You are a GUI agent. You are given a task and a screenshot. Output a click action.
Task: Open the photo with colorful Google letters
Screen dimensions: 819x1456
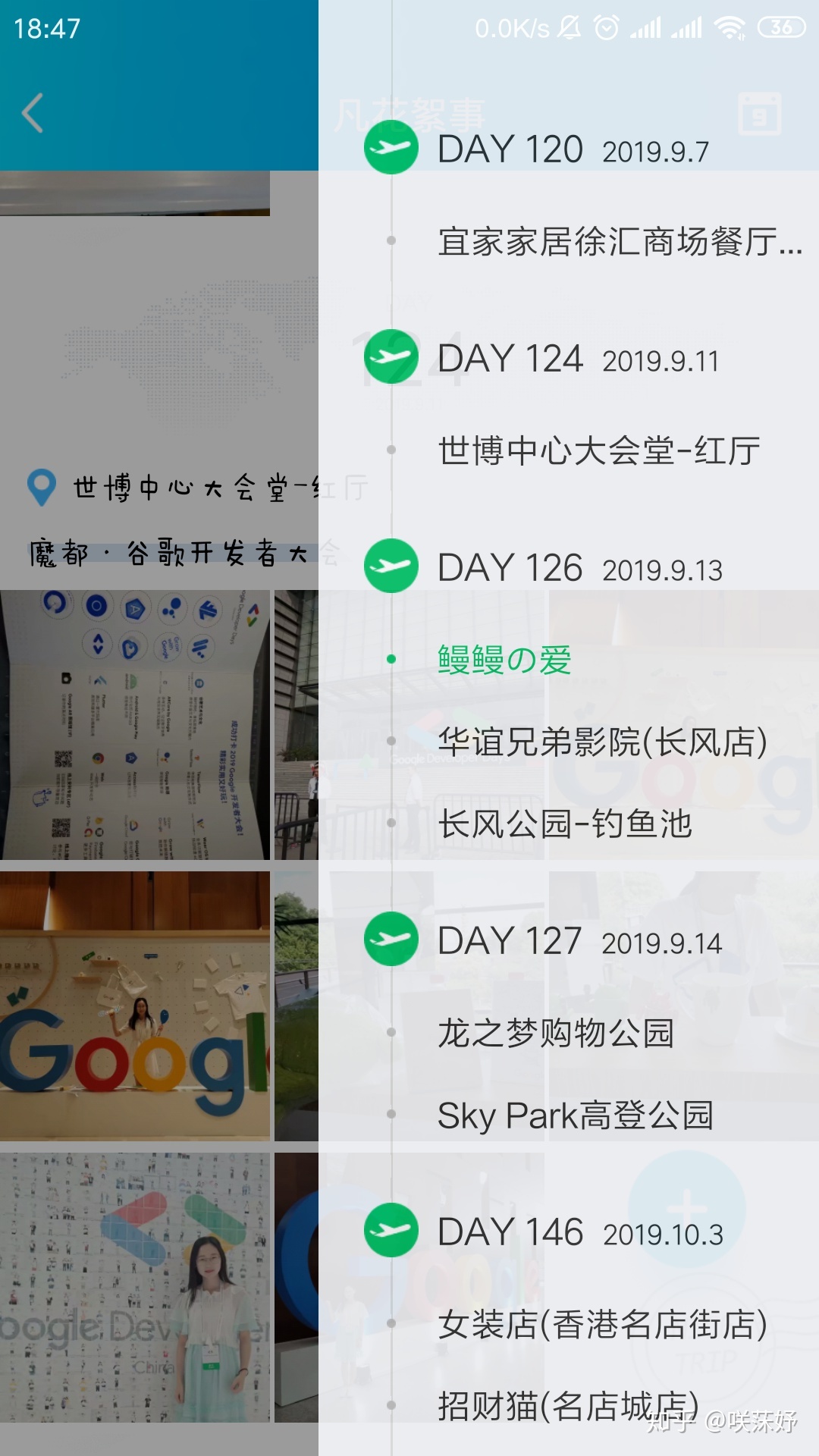click(x=135, y=1006)
